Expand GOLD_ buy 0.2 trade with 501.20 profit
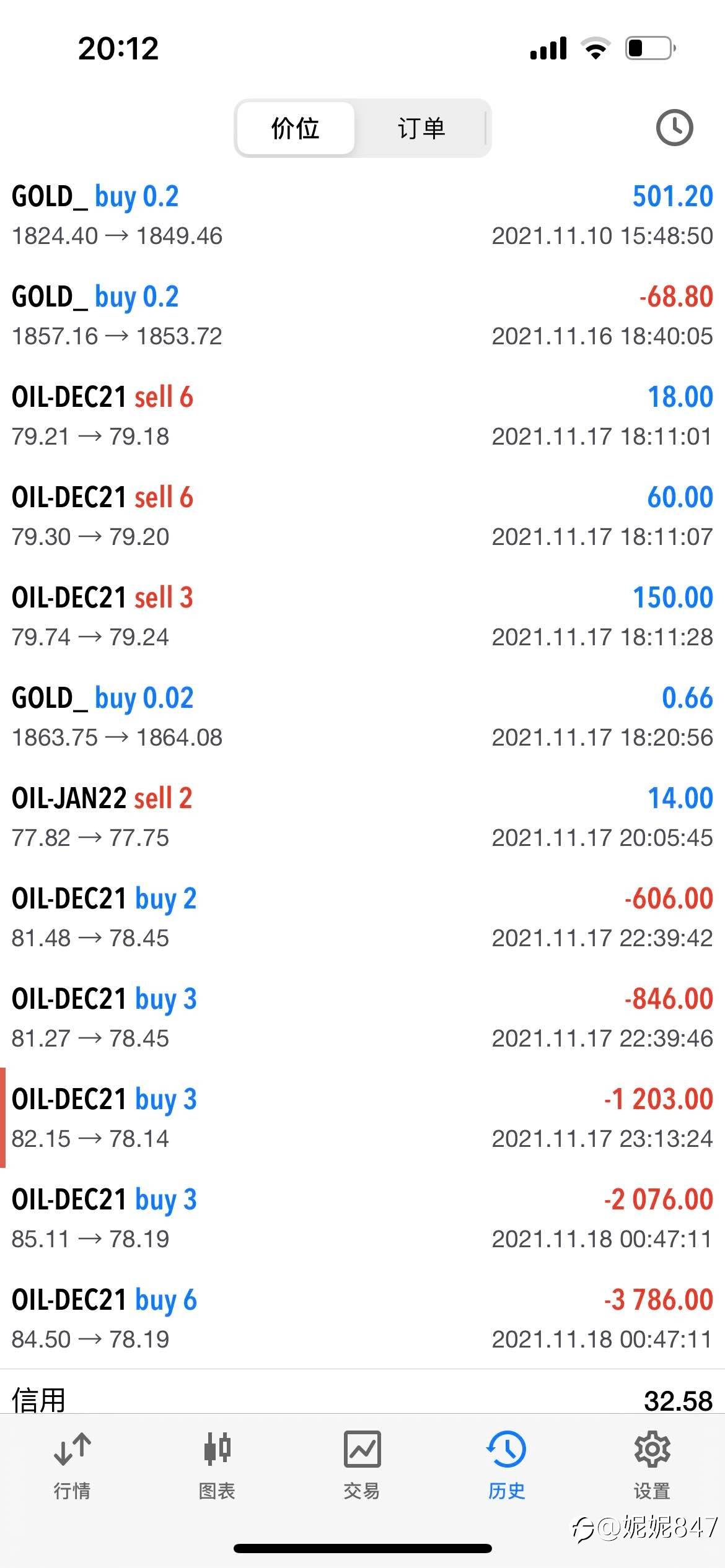The width and height of the screenshot is (725, 1568). (x=362, y=216)
